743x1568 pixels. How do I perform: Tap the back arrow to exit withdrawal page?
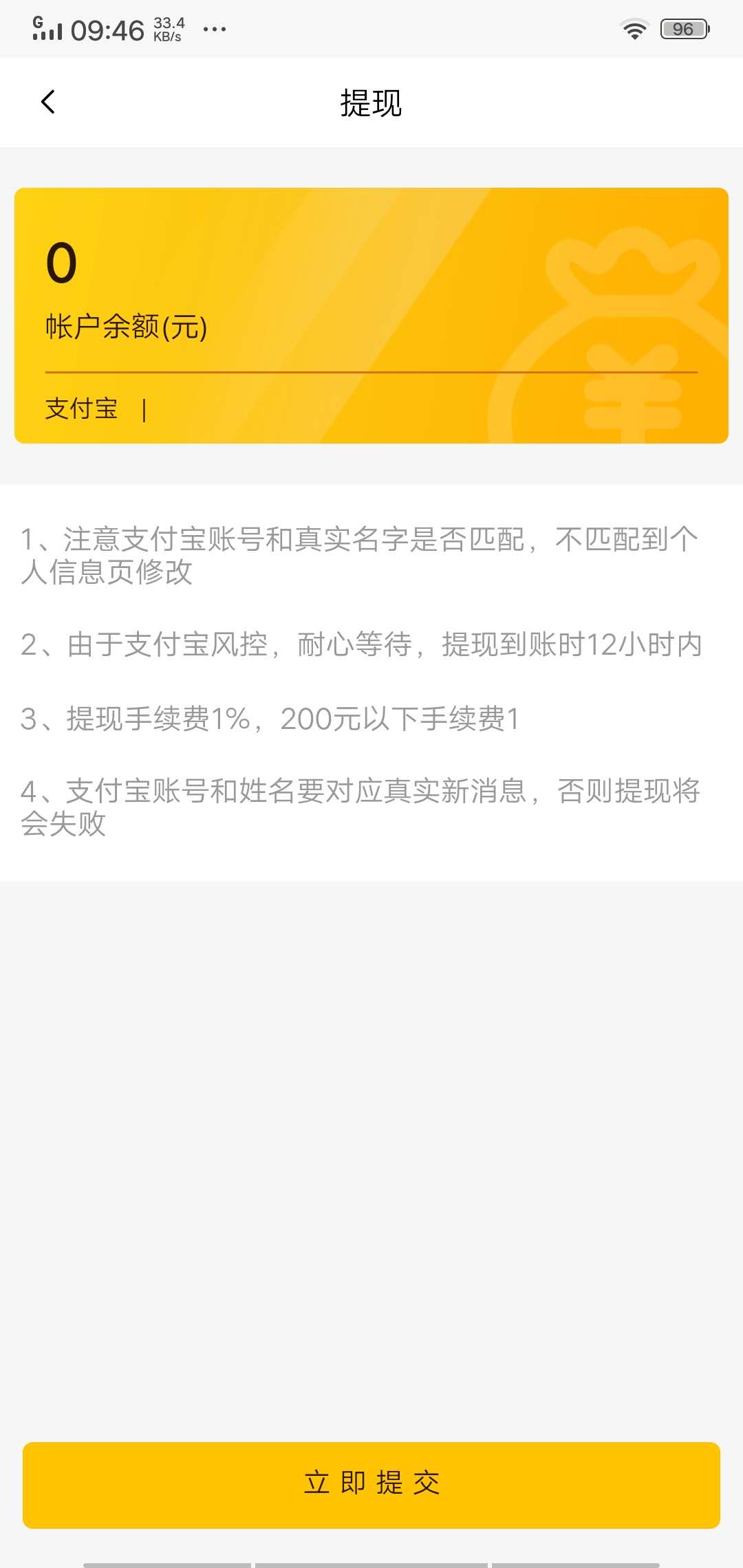coord(48,101)
